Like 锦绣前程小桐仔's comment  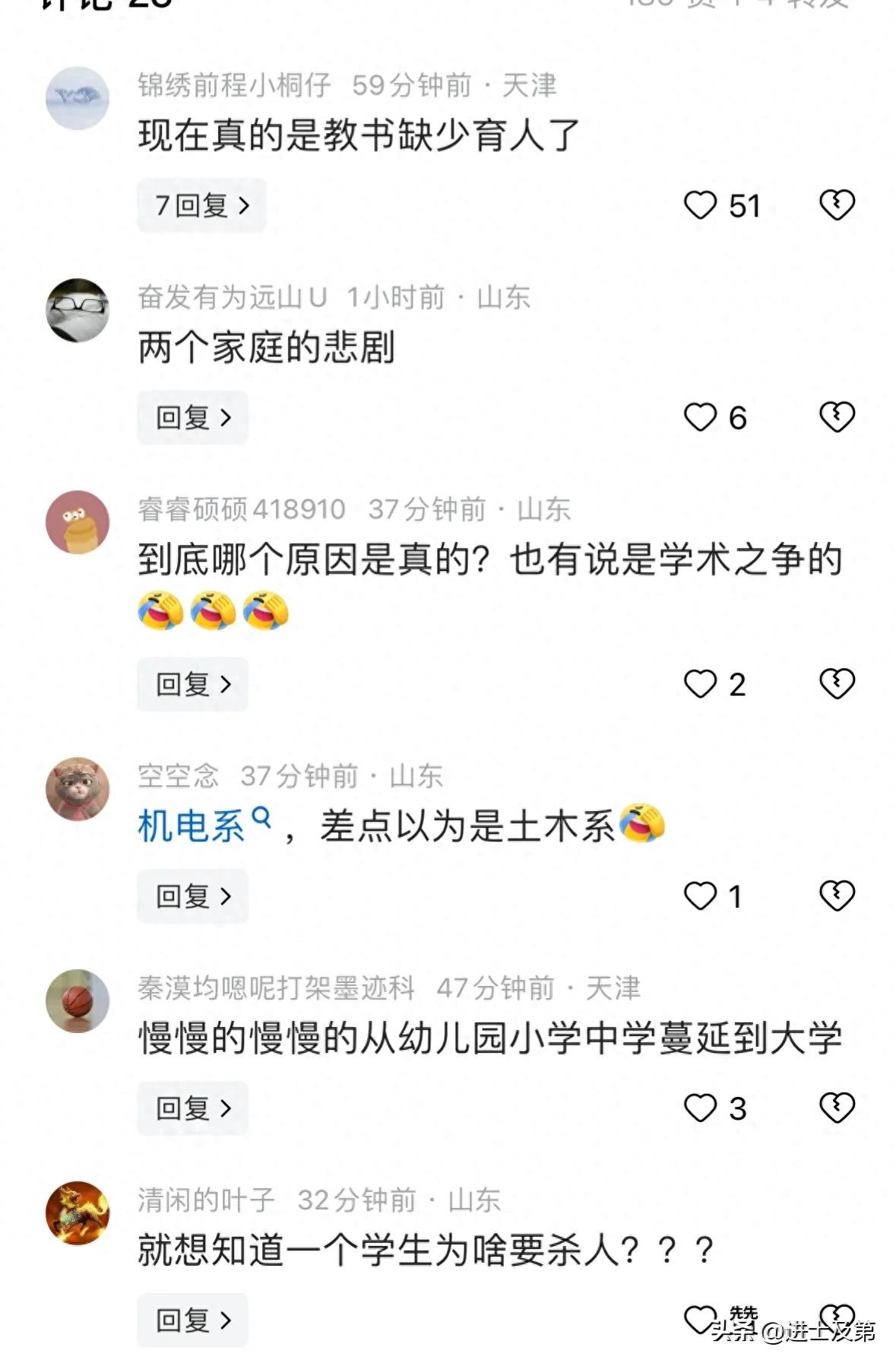coord(700,205)
